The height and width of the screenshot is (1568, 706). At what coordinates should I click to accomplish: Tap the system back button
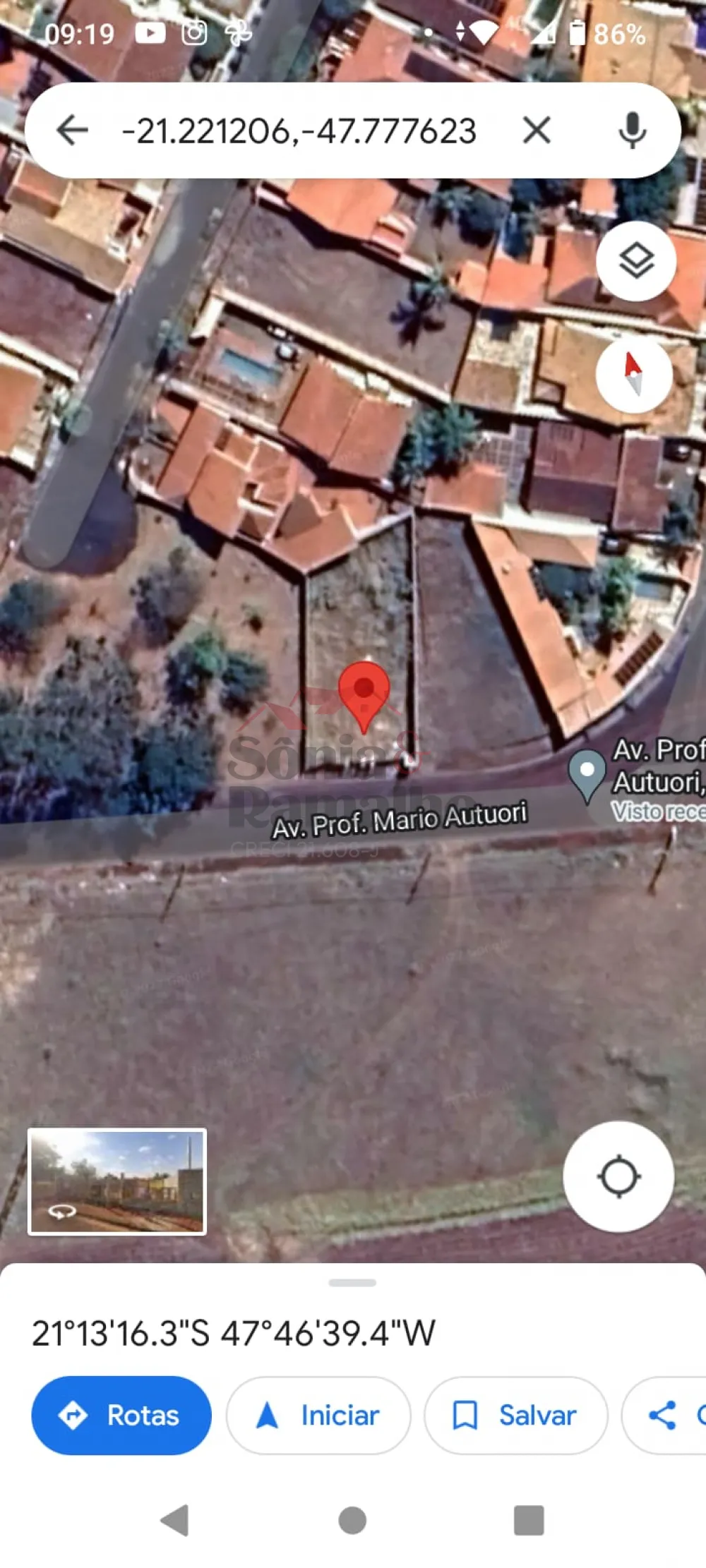tap(175, 1520)
